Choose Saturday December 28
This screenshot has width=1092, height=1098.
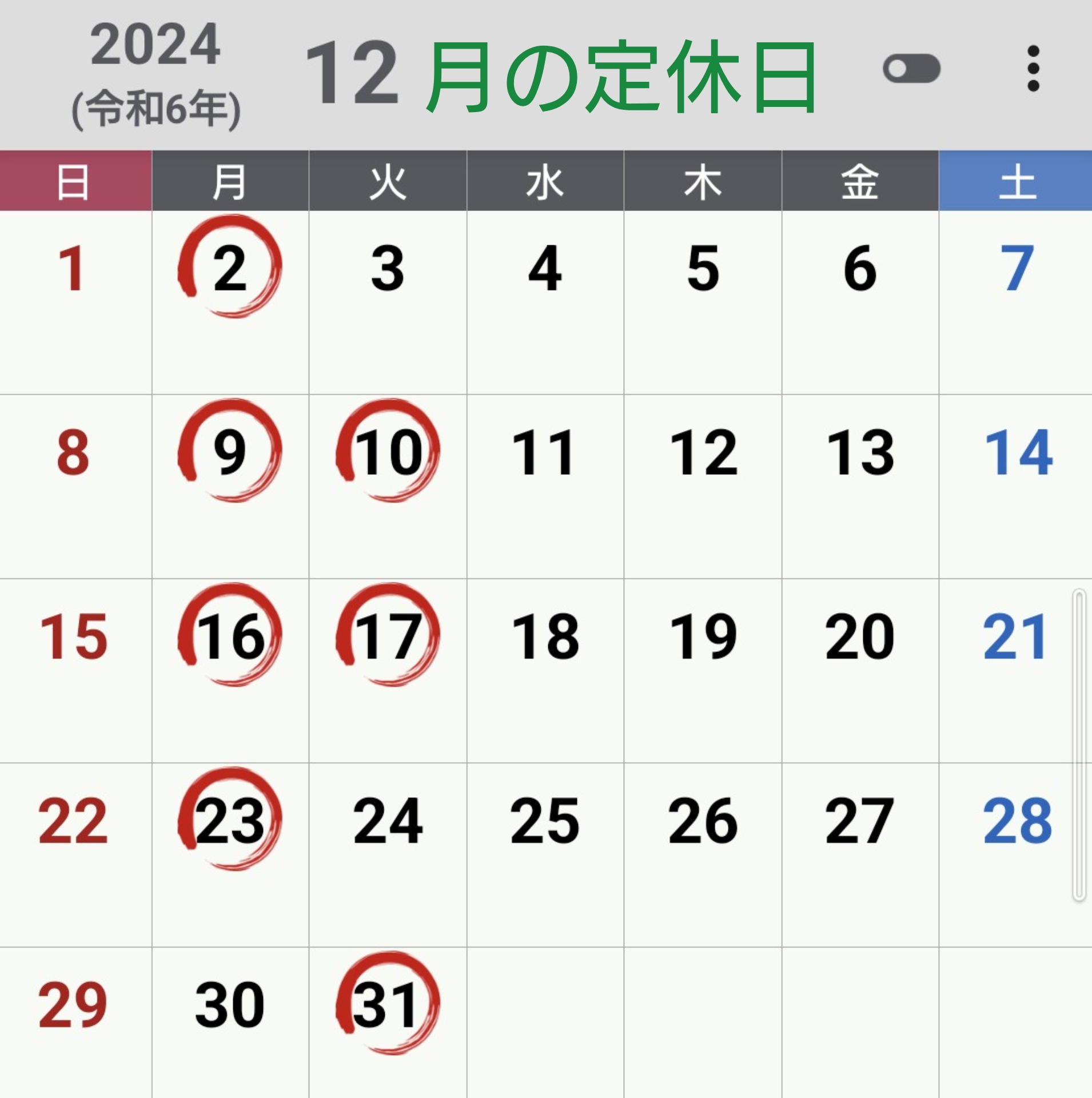click(x=1017, y=821)
